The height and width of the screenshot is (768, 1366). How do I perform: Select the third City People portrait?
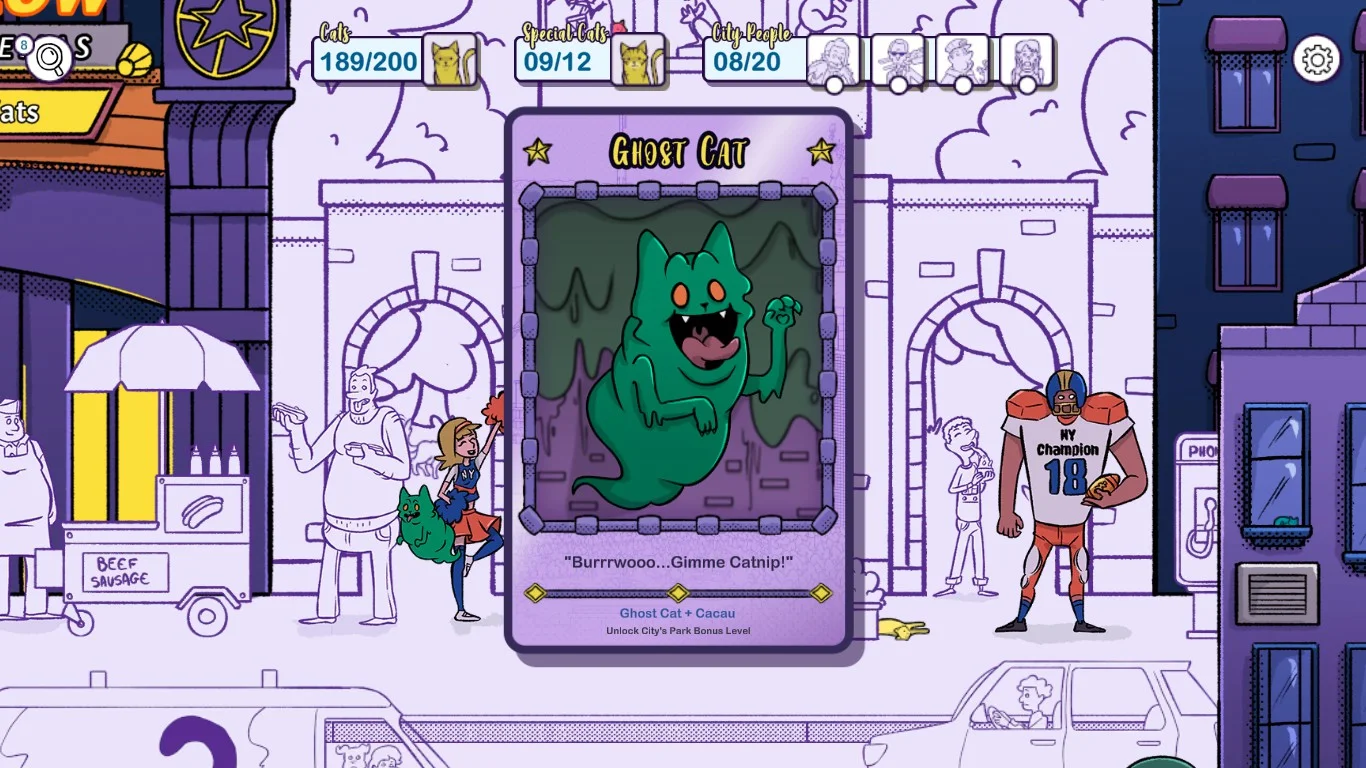pos(962,60)
